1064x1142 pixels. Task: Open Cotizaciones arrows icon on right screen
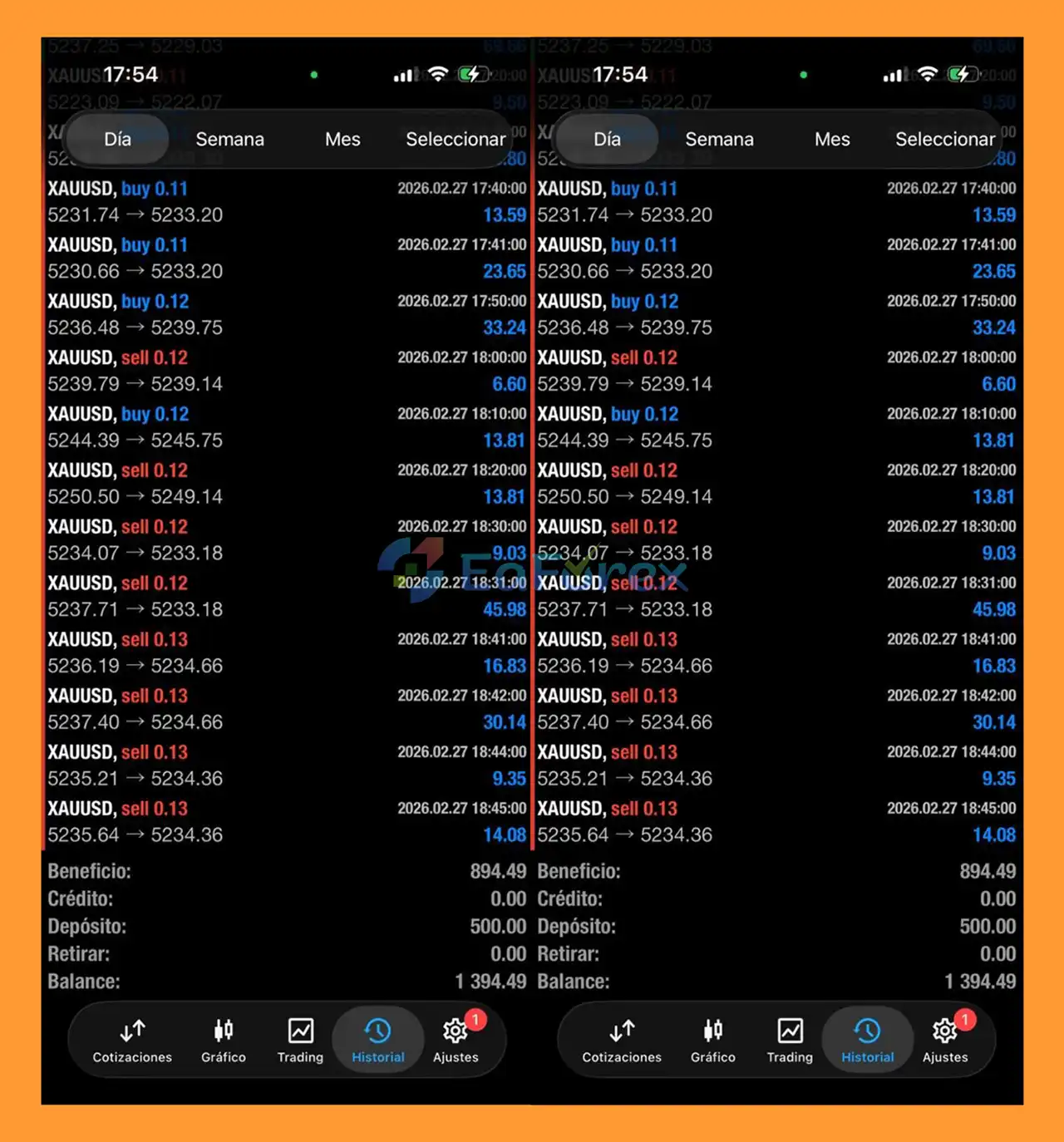click(620, 1039)
